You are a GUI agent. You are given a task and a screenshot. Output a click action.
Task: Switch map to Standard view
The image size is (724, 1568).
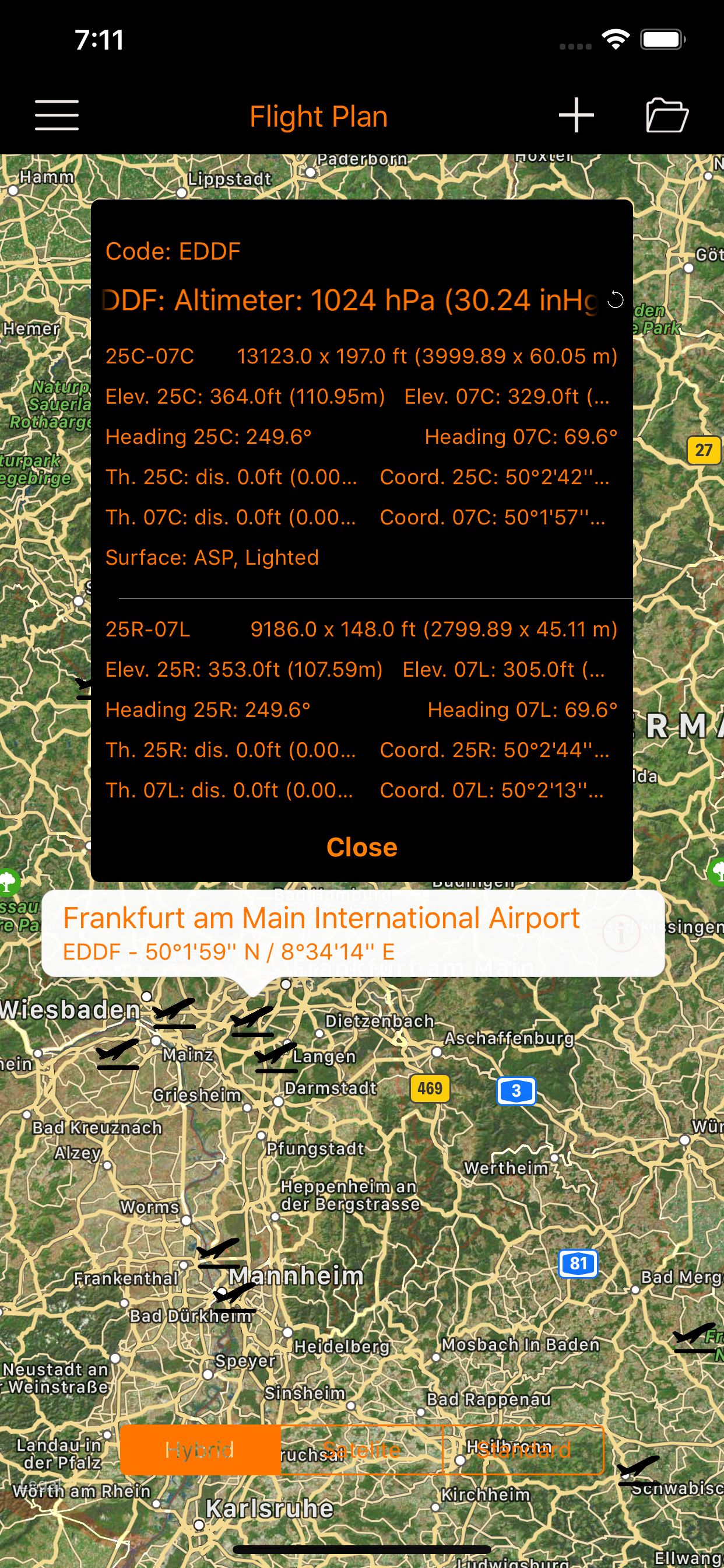coord(523,1450)
